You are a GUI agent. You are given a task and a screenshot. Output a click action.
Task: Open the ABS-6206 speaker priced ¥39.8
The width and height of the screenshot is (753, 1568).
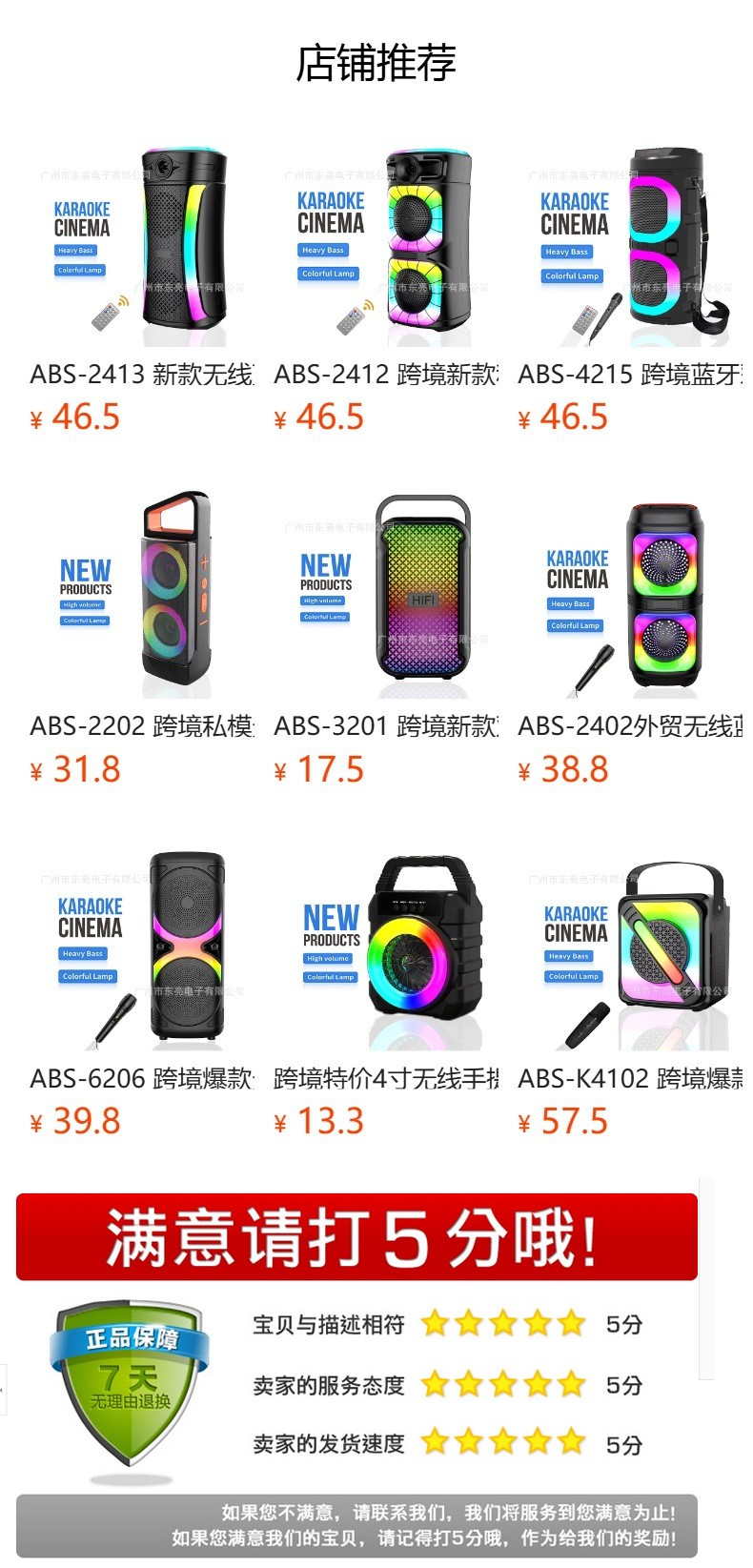click(x=141, y=949)
